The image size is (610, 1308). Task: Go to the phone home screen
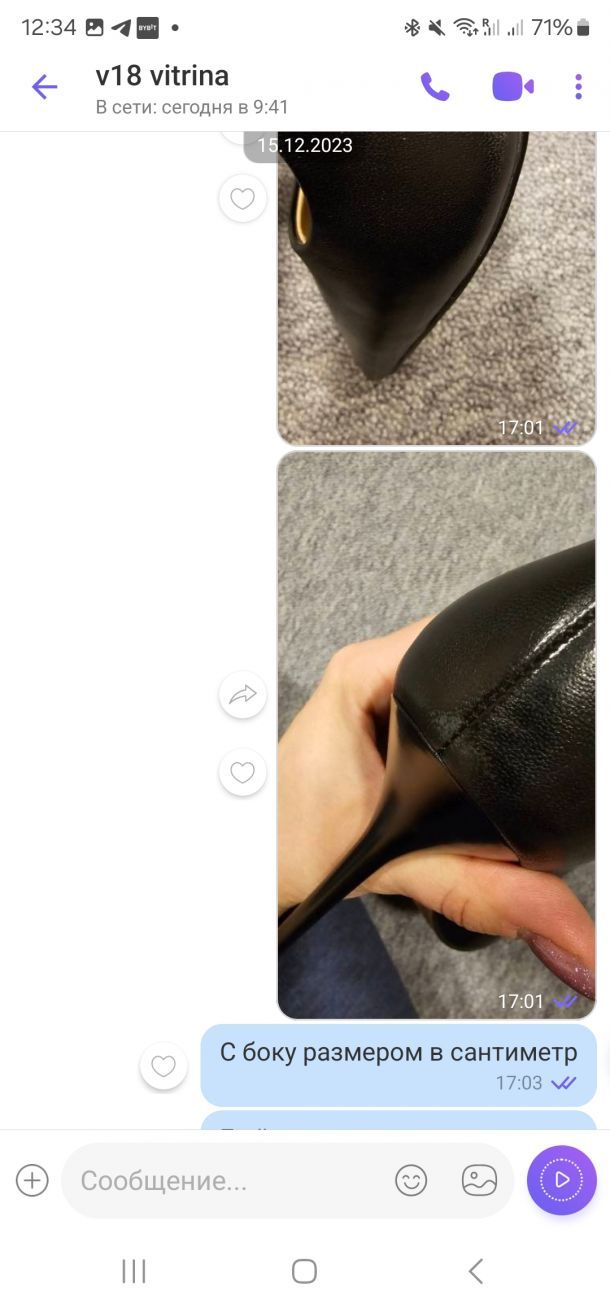304,1271
